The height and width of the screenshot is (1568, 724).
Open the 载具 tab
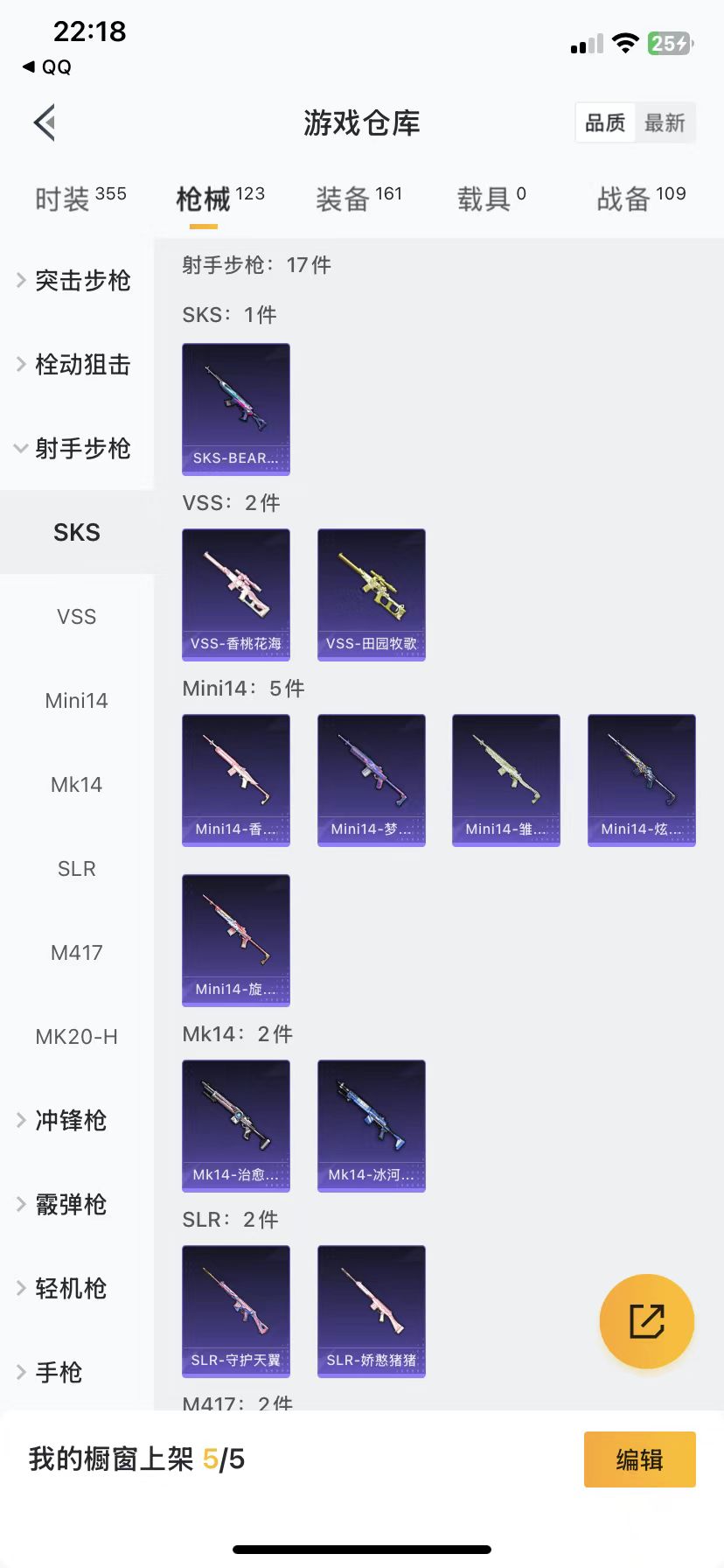(491, 199)
